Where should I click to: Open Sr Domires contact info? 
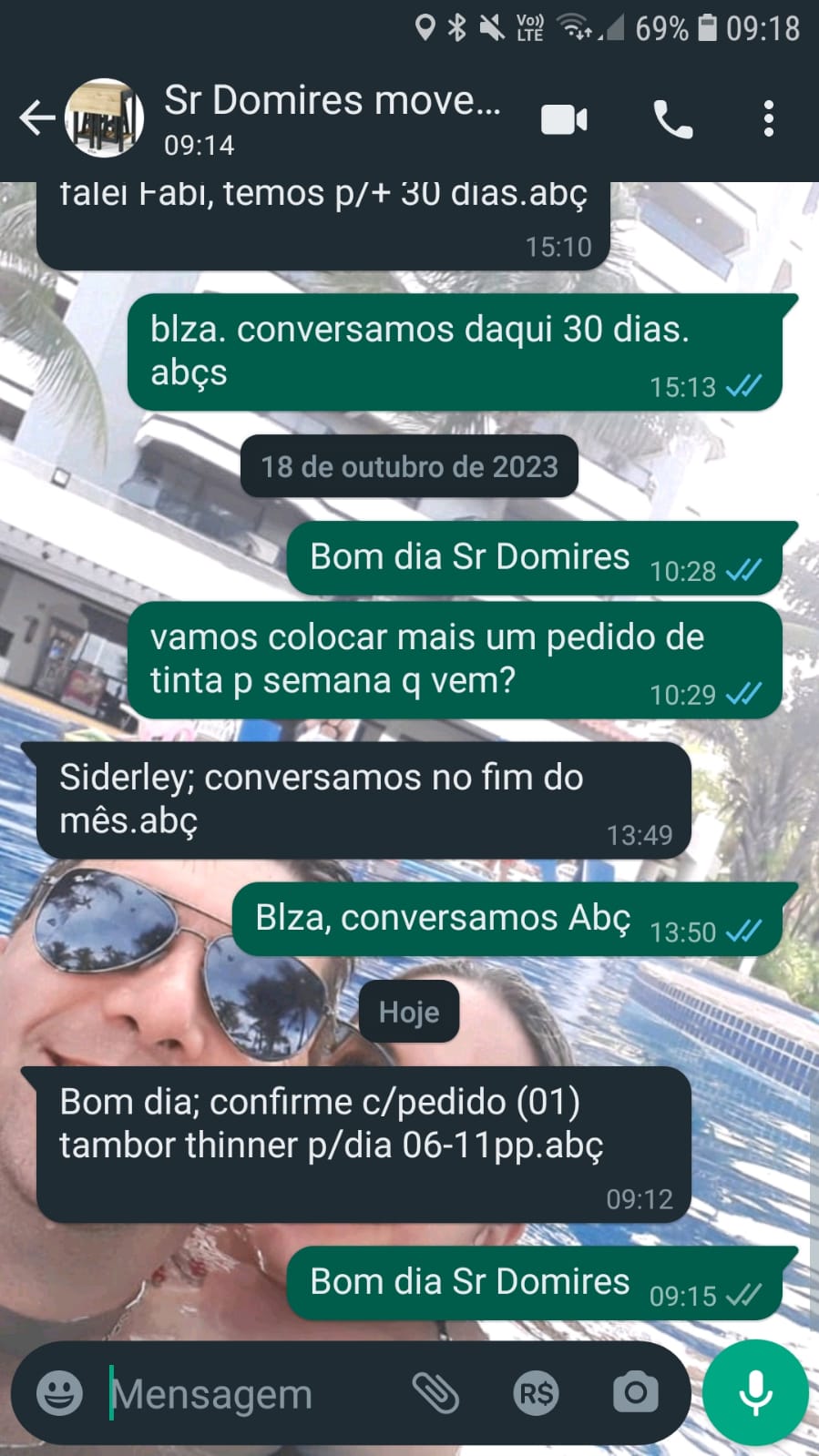333,118
